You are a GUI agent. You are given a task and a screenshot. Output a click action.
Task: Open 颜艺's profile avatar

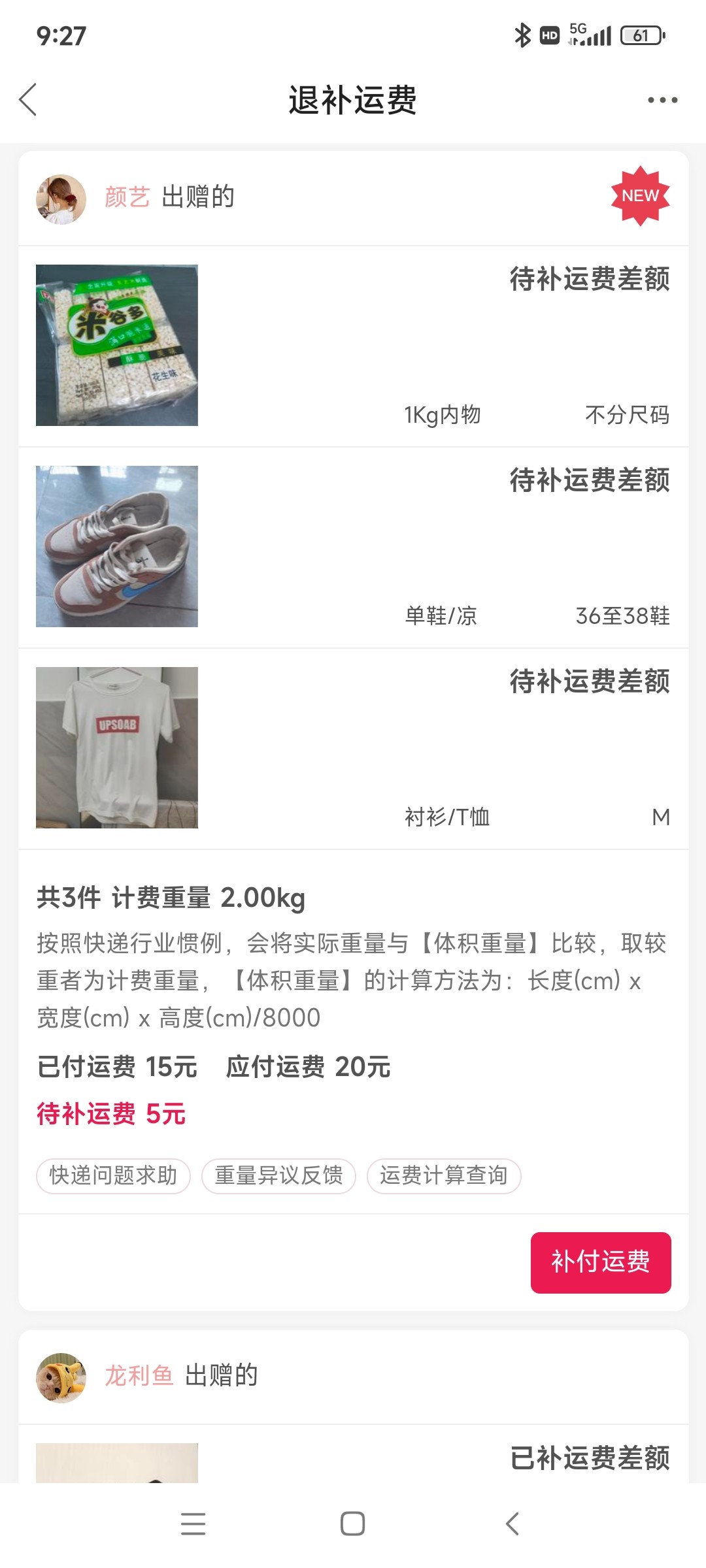click(61, 199)
